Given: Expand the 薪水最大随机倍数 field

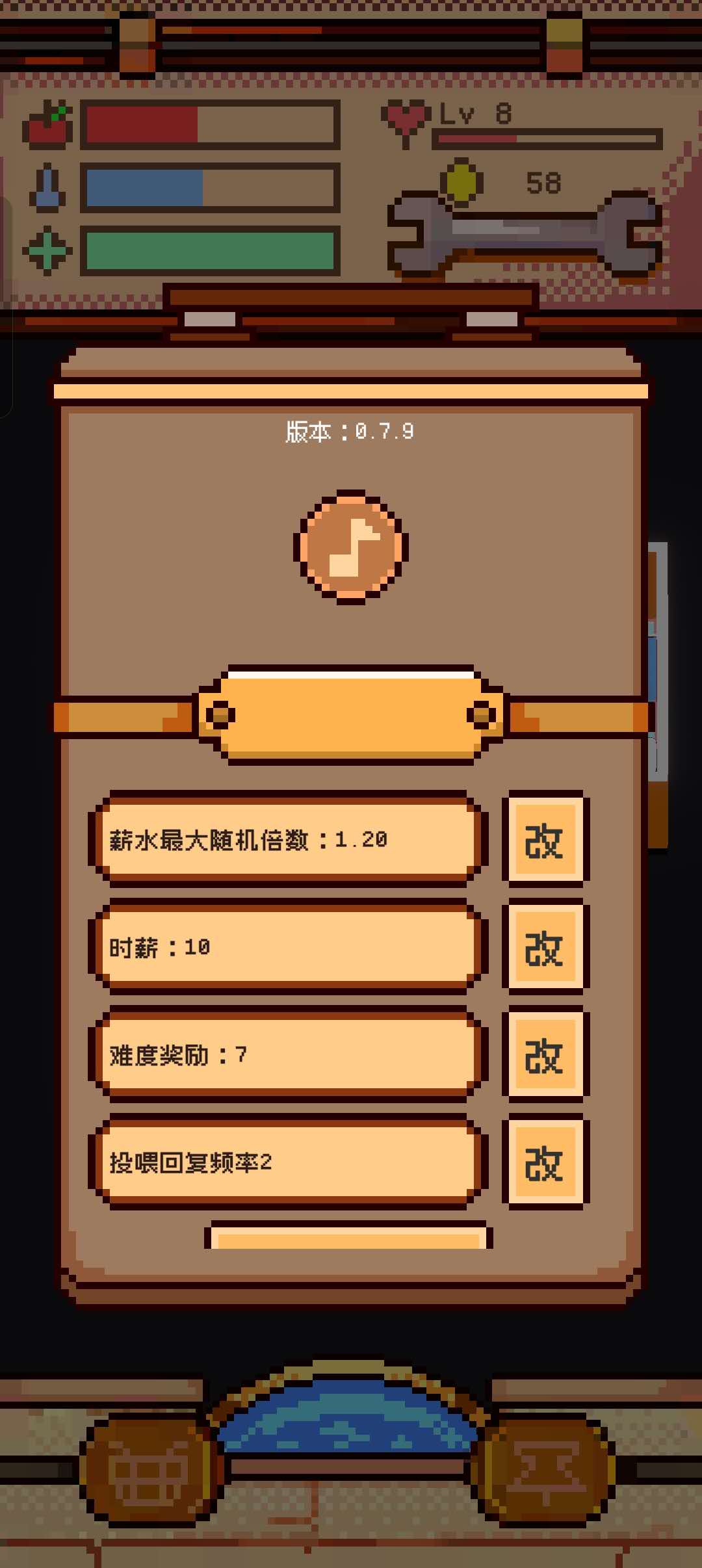Looking at the screenshot, I should pos(289,839).
